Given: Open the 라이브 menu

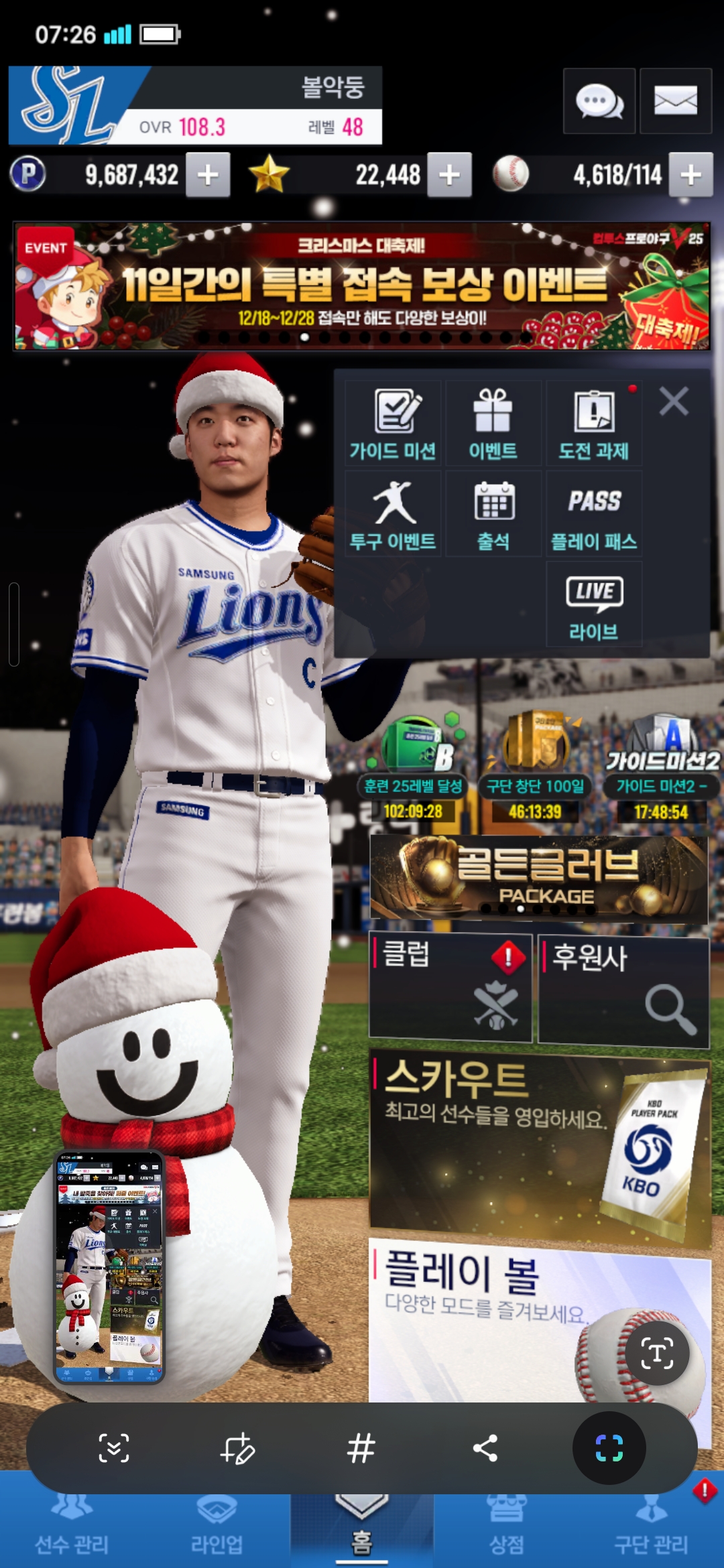Looking at the screenshot, I should 594,604.
